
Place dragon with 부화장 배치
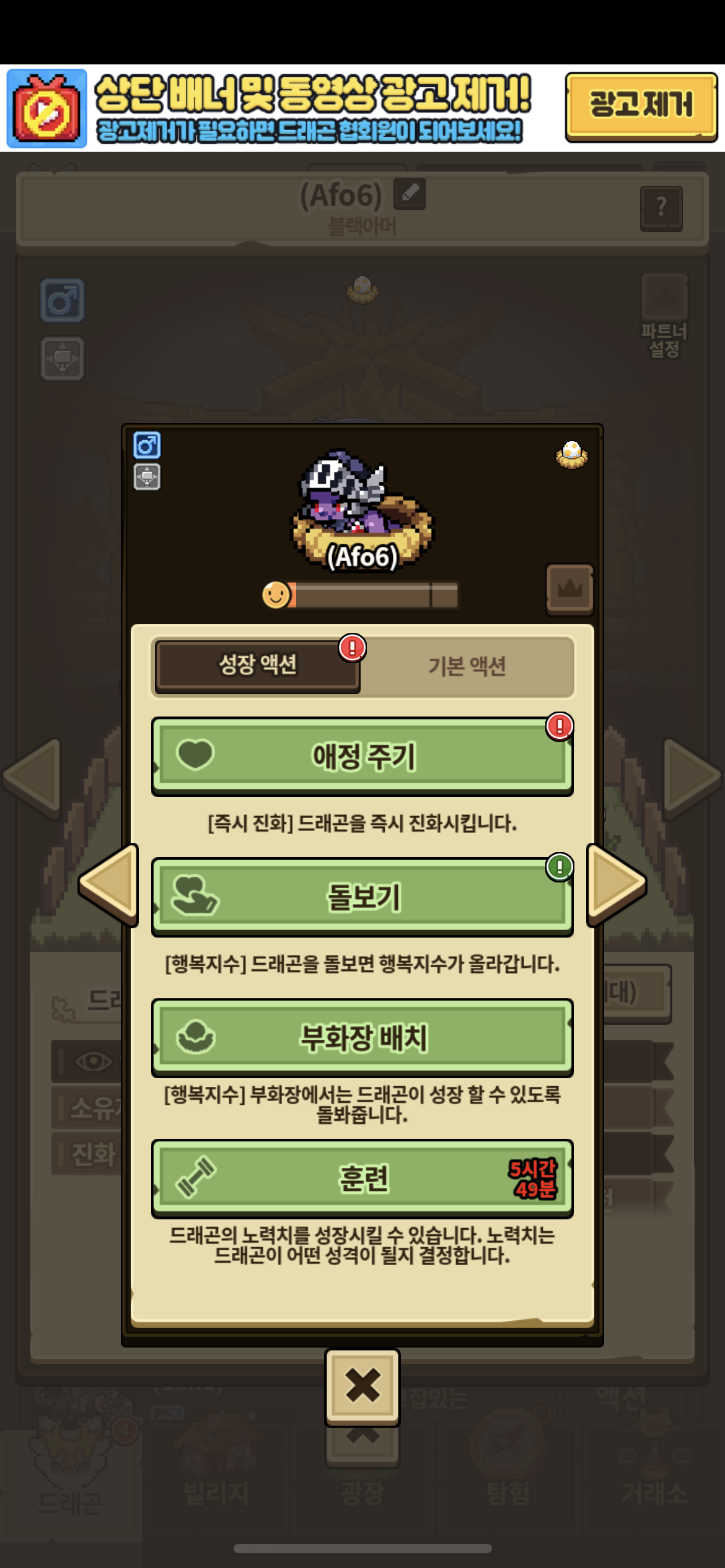tap(362, 1037)
